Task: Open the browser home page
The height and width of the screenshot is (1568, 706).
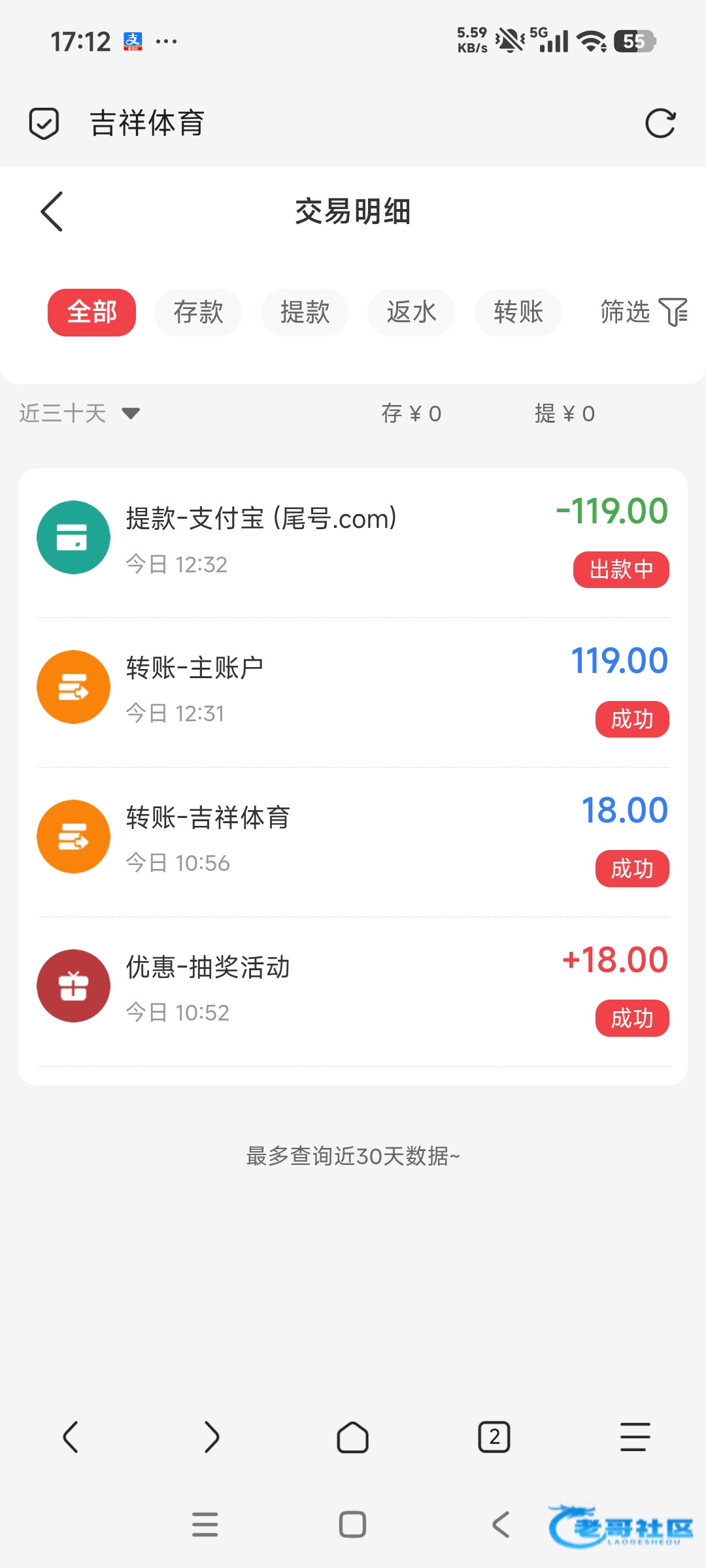Action: (353, 1437)
